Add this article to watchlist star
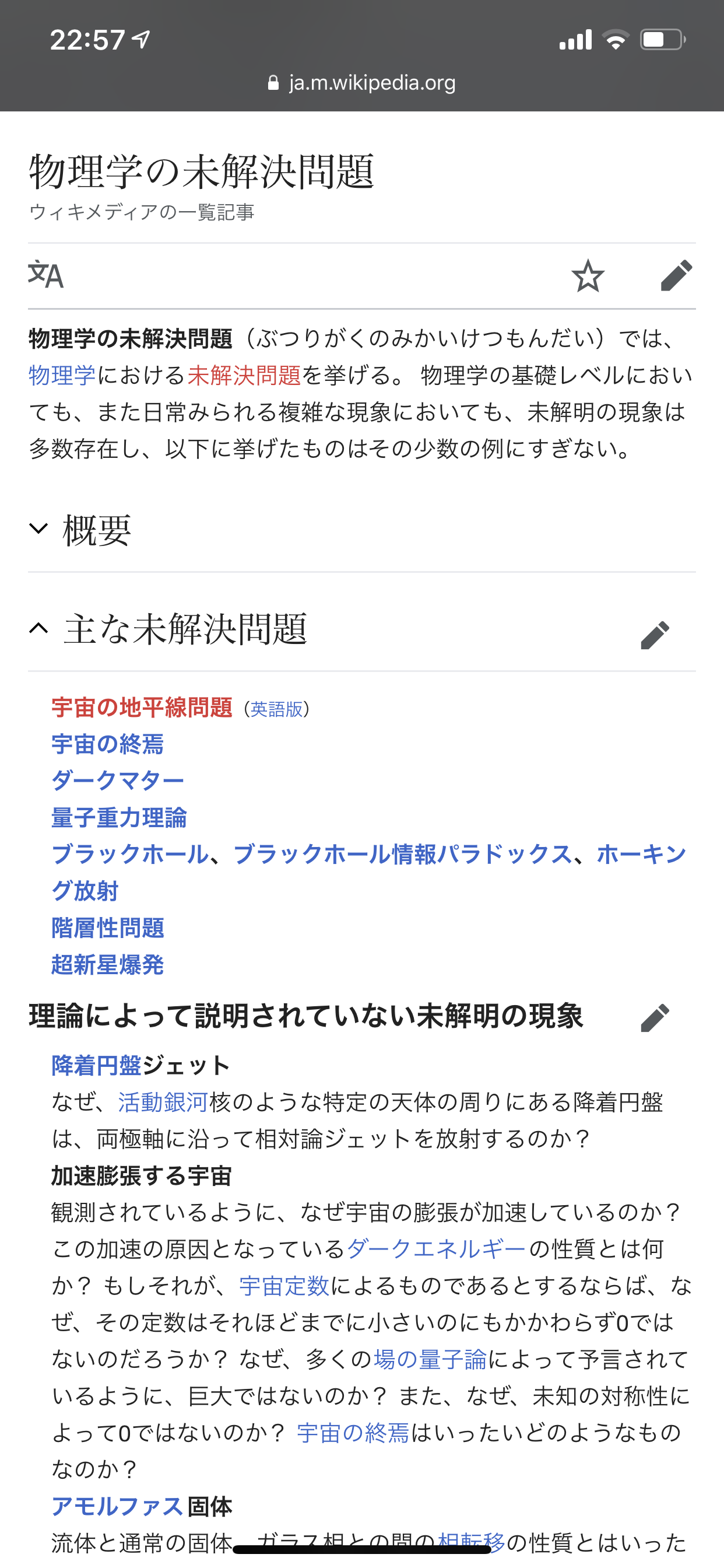This screenshot has width=724, height=1568. click(587, 276)
